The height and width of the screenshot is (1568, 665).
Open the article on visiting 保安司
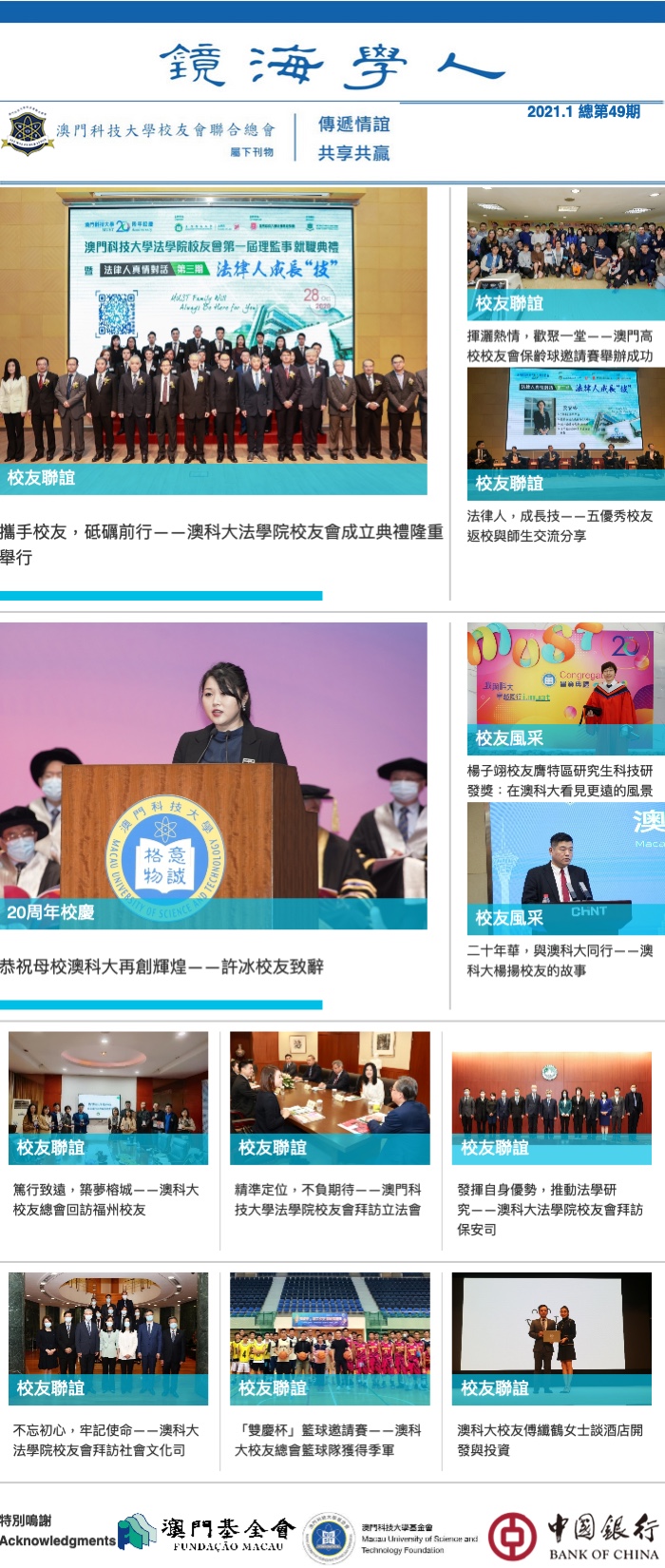(x=550, y=1209)
